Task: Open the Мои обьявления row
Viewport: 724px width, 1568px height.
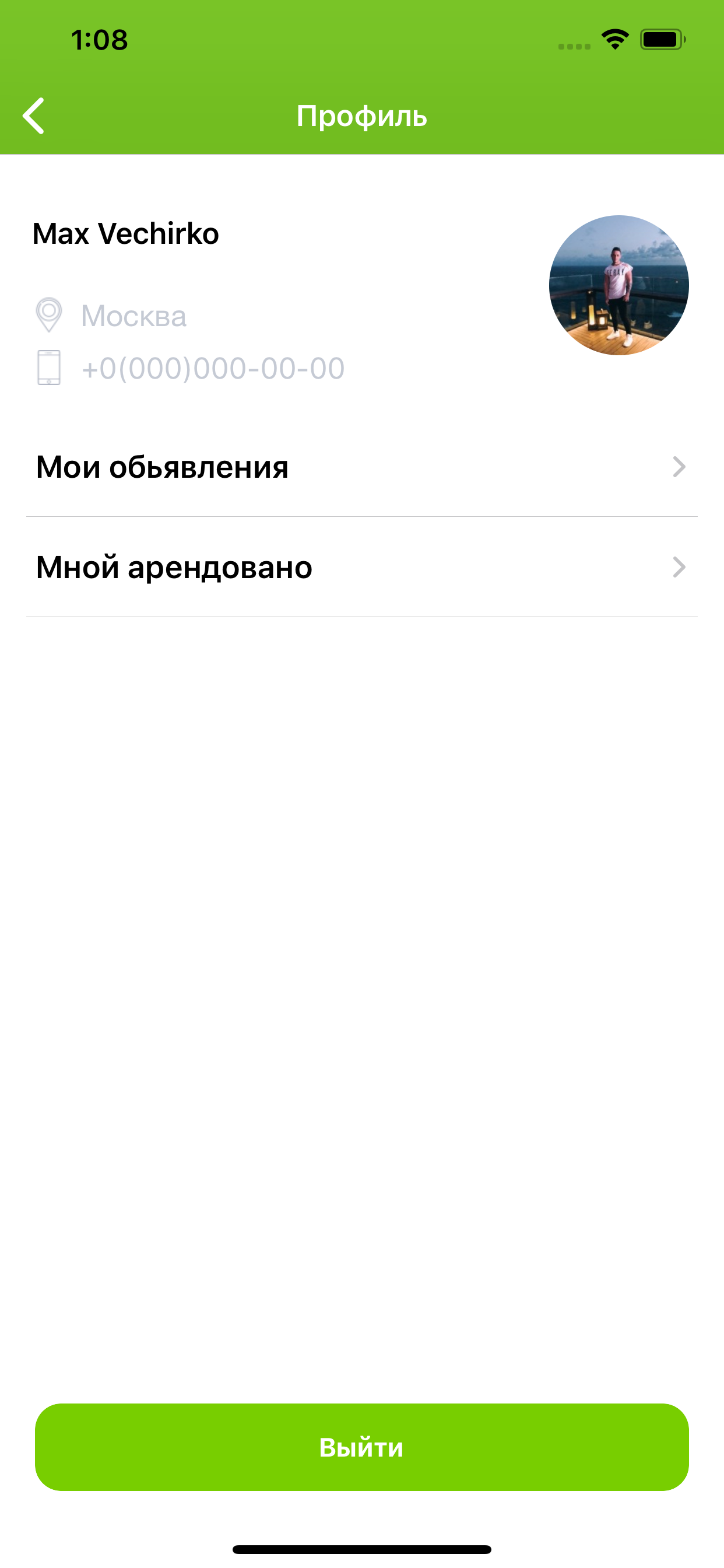Action: tap(362, 467)
